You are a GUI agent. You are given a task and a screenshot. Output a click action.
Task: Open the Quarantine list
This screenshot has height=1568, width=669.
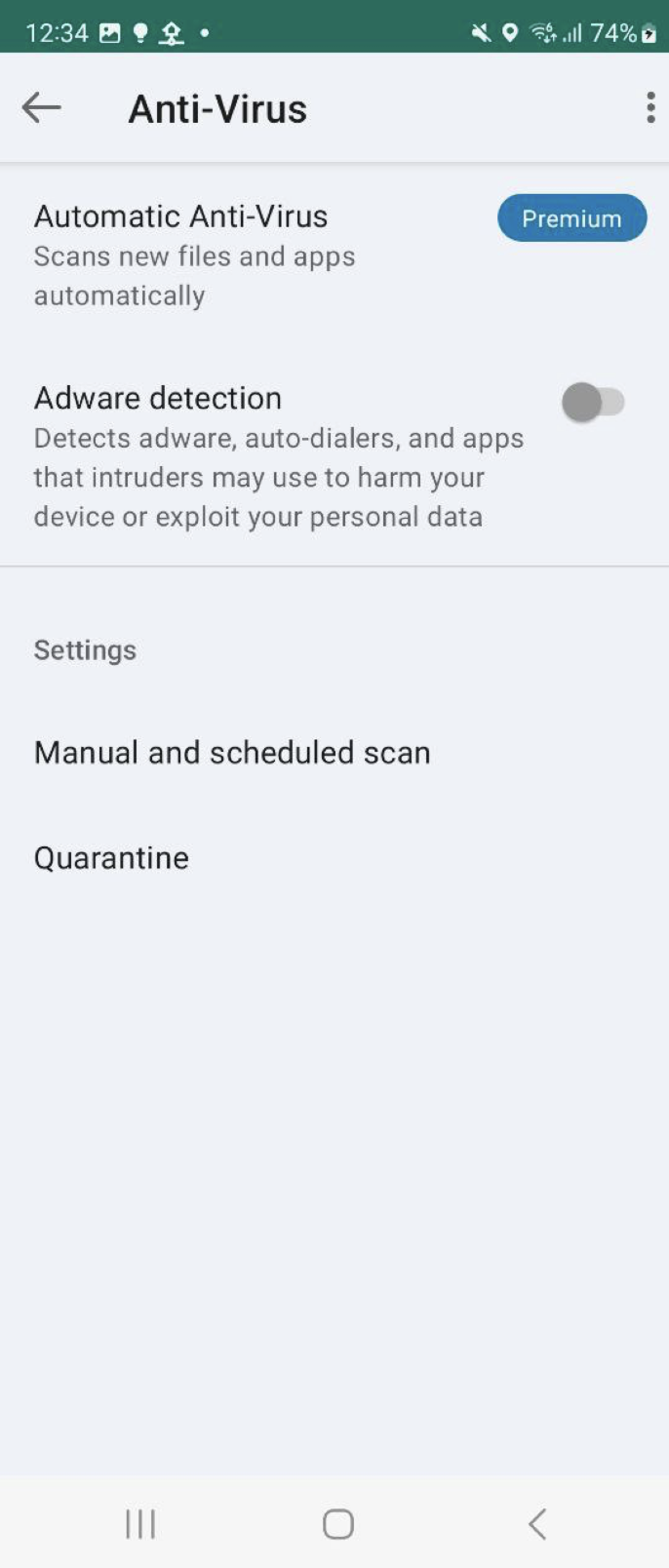[x=112, y=858]
